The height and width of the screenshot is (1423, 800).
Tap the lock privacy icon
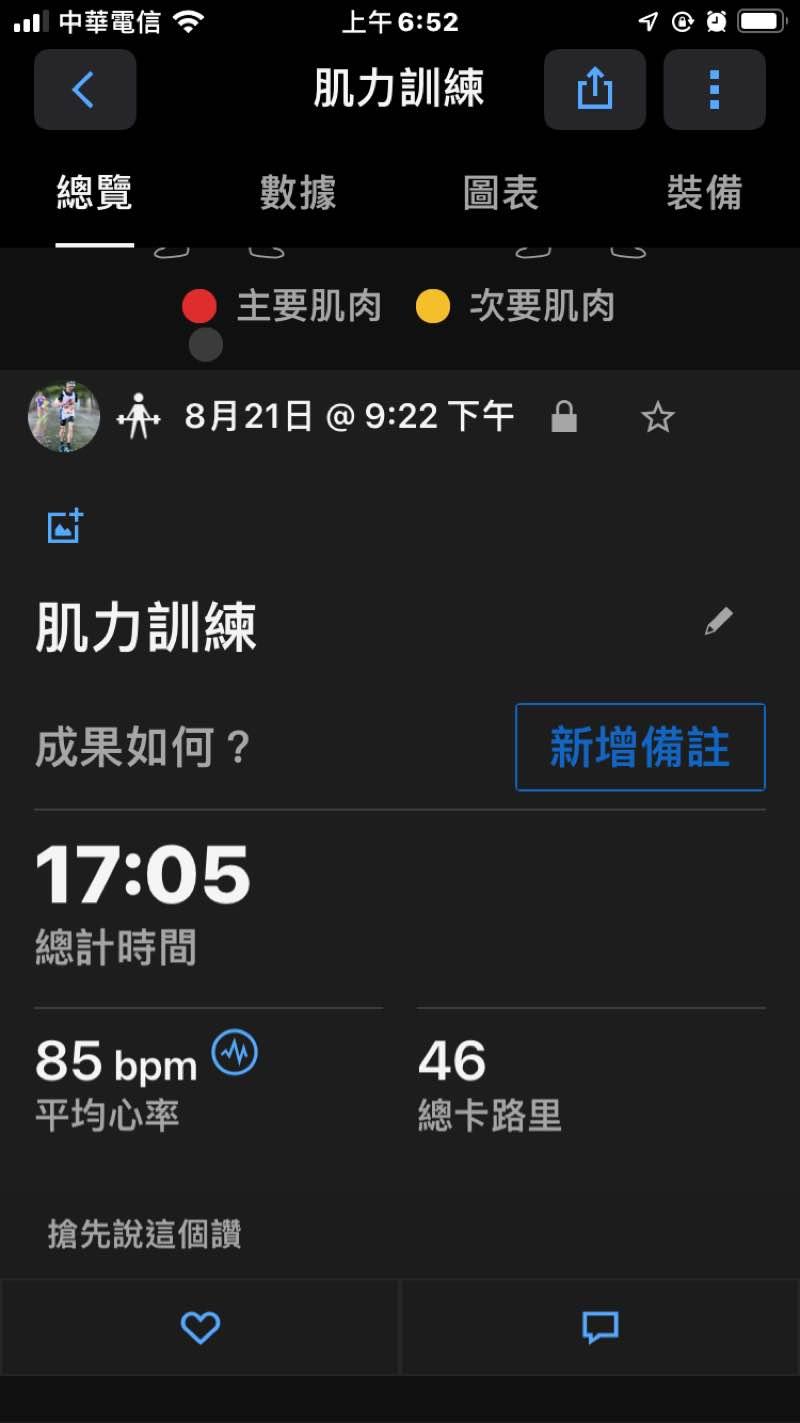click(x=564, y=417)
